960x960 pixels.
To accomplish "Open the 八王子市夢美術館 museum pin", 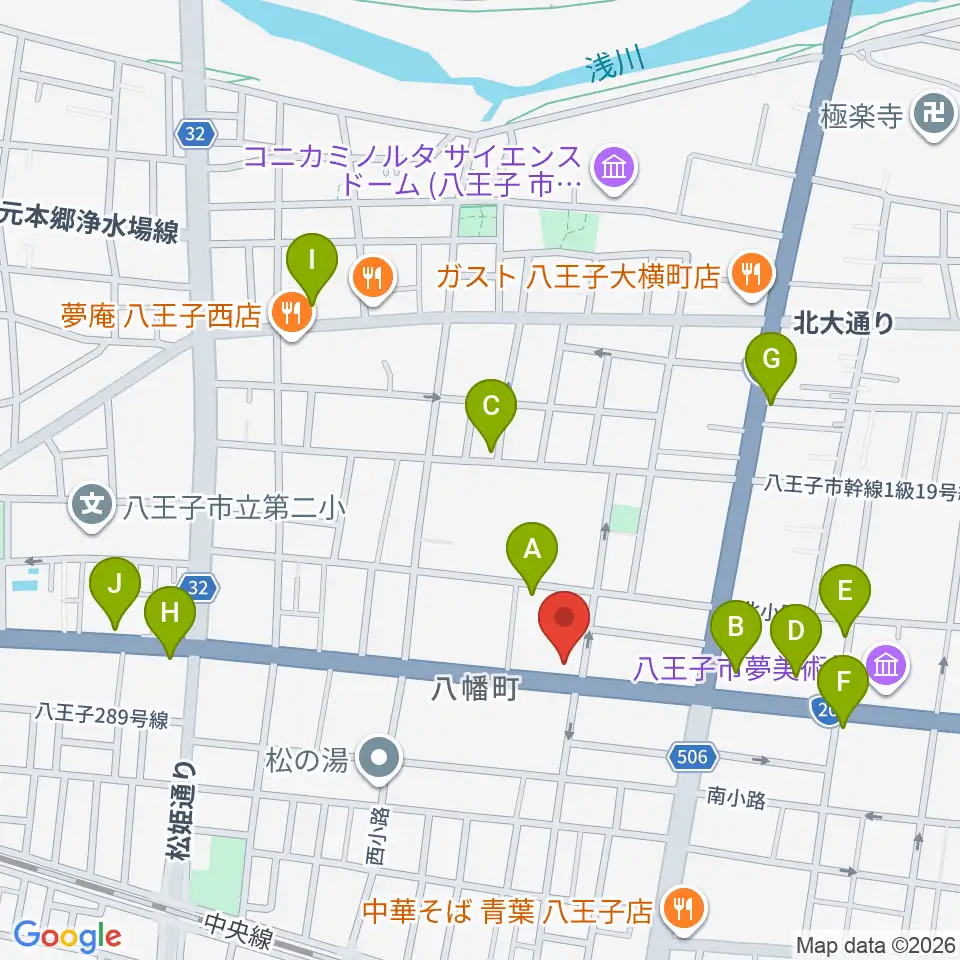I will tap(887, 666).
